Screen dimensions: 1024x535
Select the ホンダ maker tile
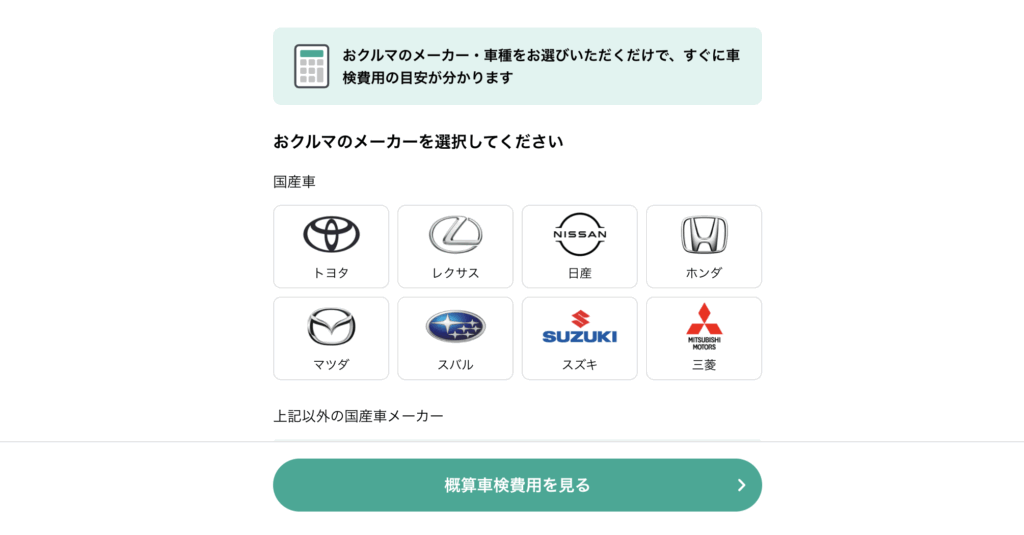pyautogui.click(x=703, y=247)
